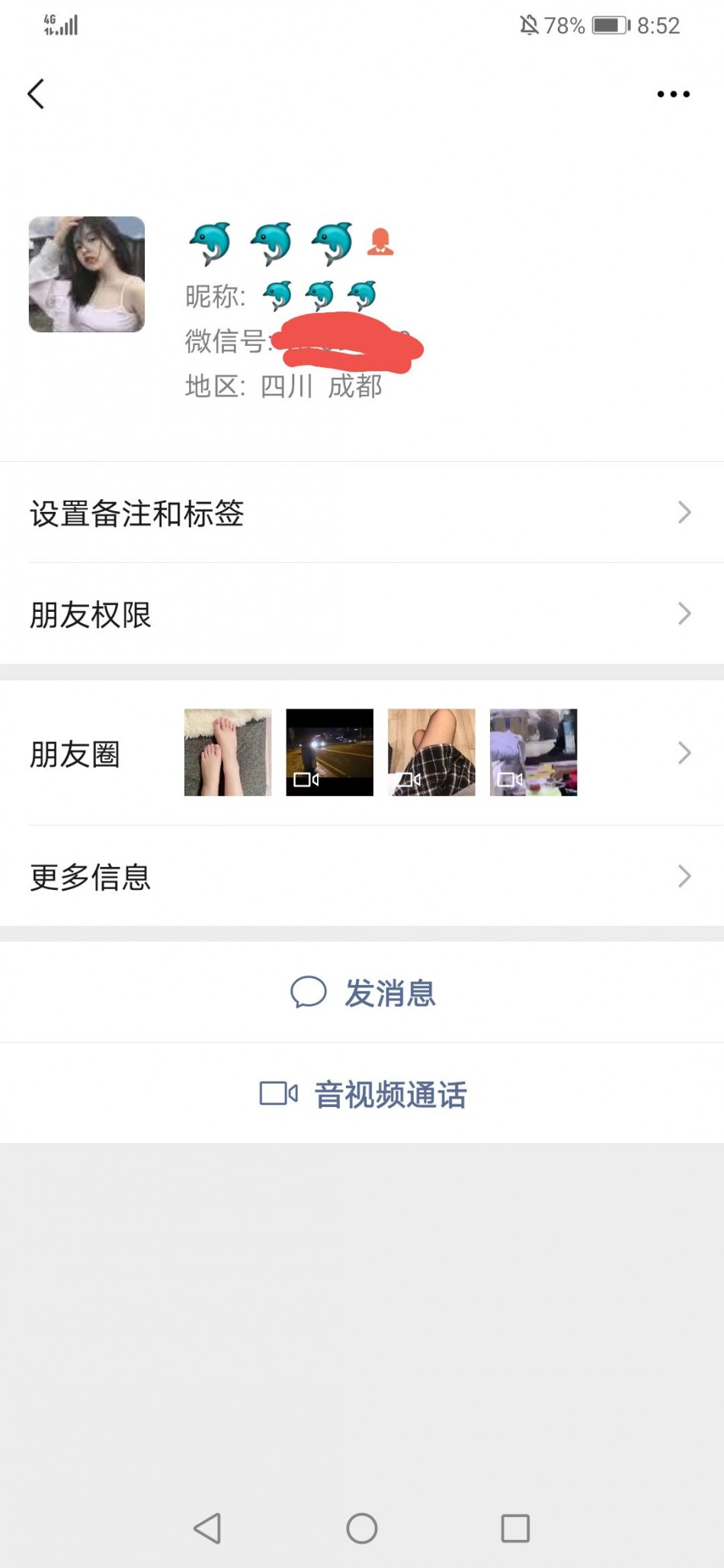
Task: Tap the system home button
Action: click(x=362, y=1528)
